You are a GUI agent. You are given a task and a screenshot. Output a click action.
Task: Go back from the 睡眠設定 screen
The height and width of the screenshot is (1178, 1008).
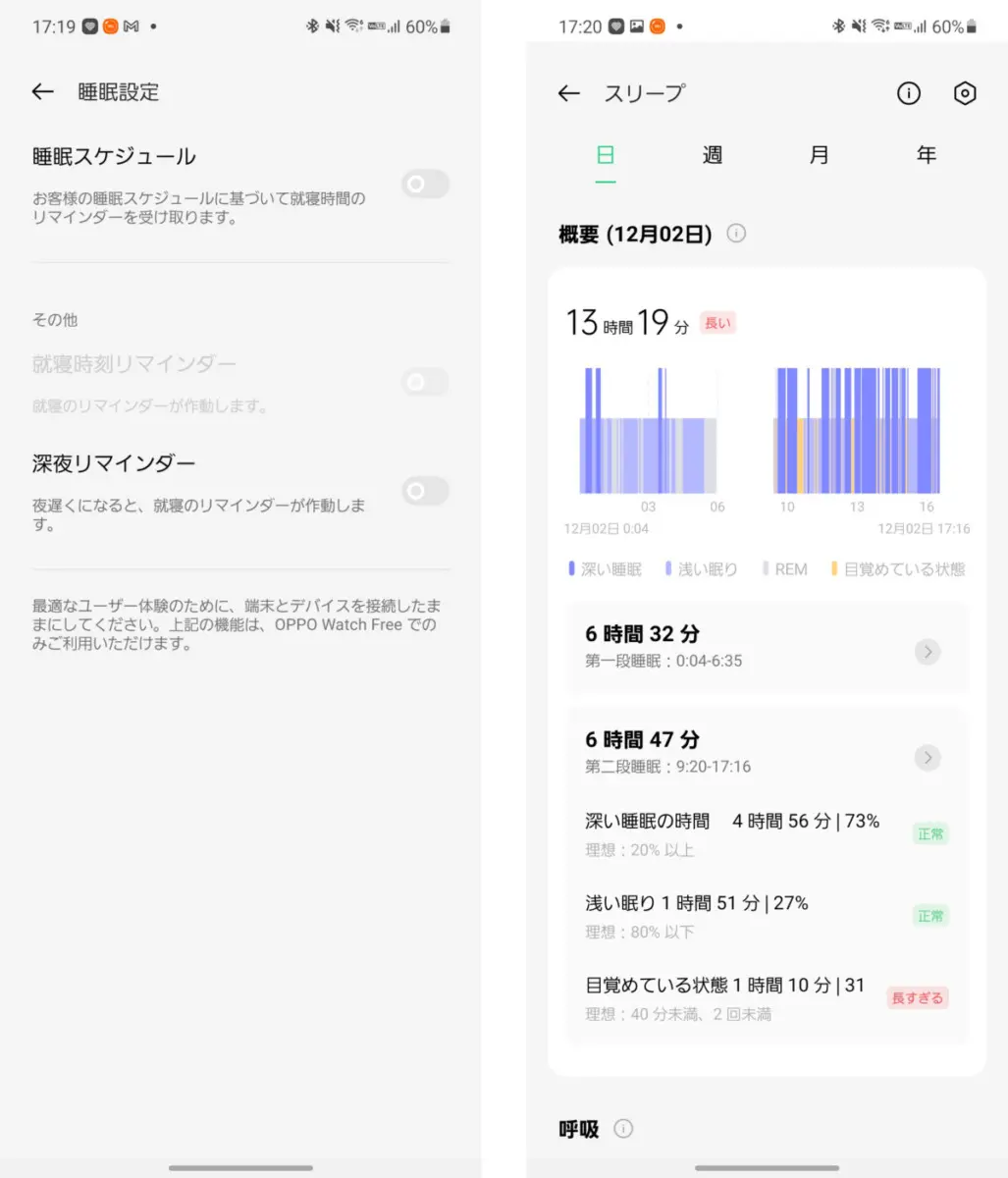(x=42, y=92)
